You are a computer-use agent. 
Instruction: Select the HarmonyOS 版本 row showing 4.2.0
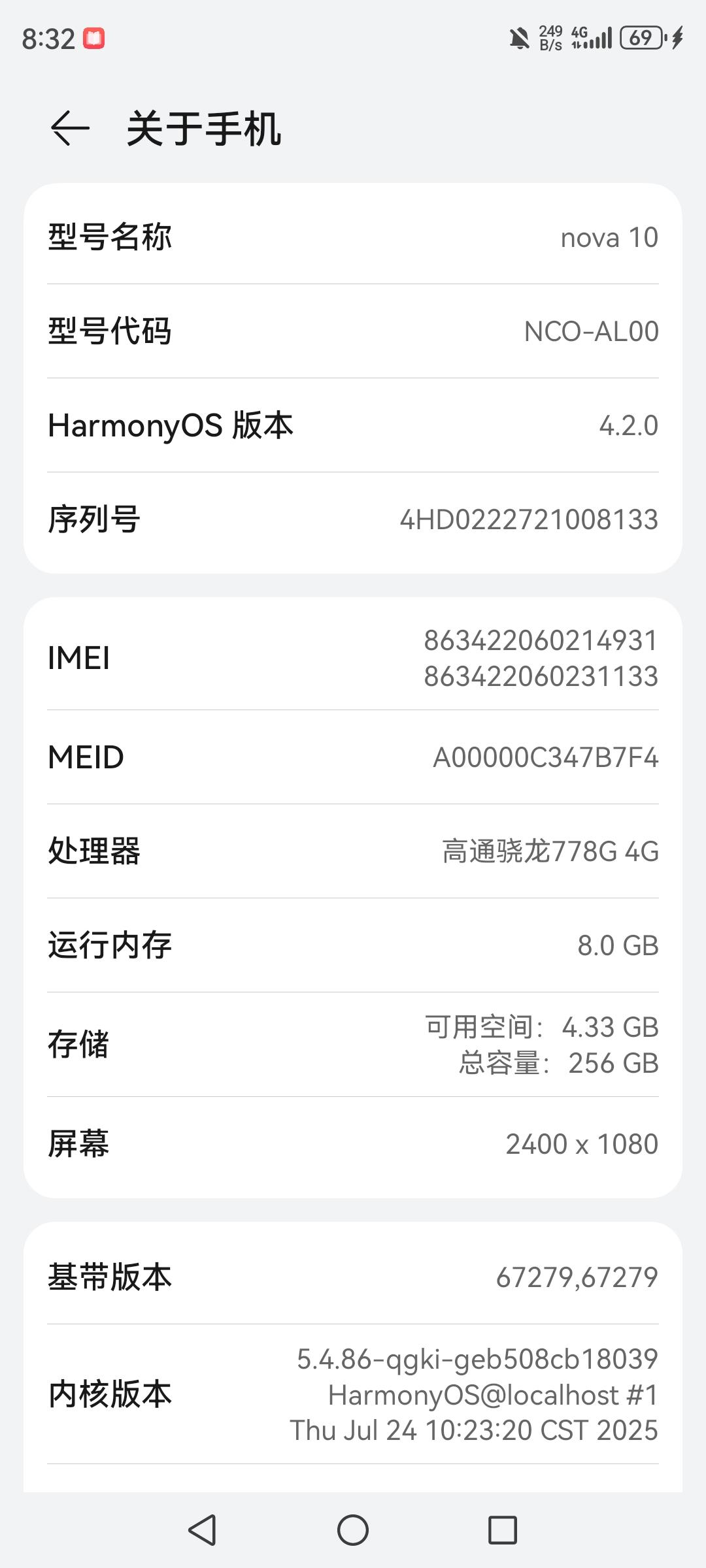click(353, 425)
